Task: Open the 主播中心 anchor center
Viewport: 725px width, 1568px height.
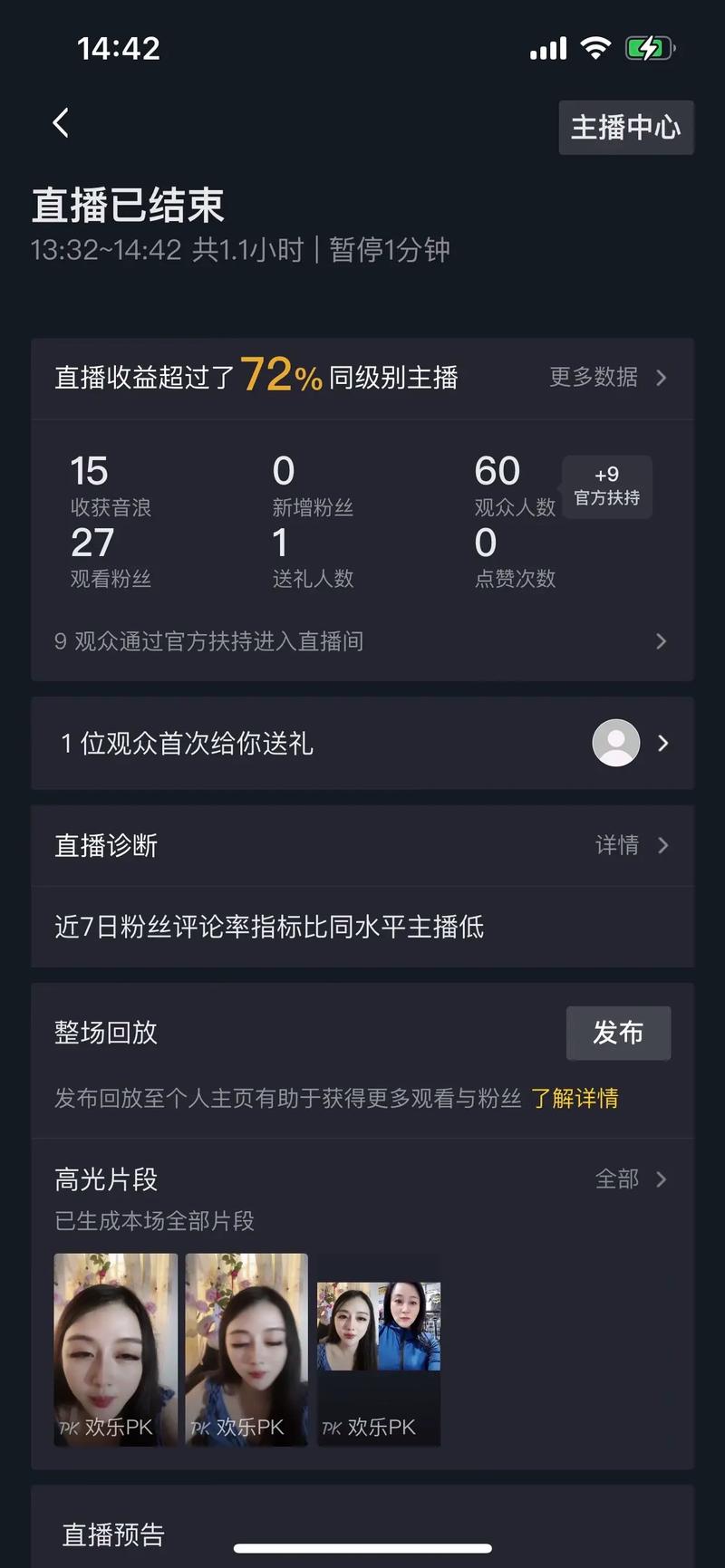Action: click(x=625, y=128)
